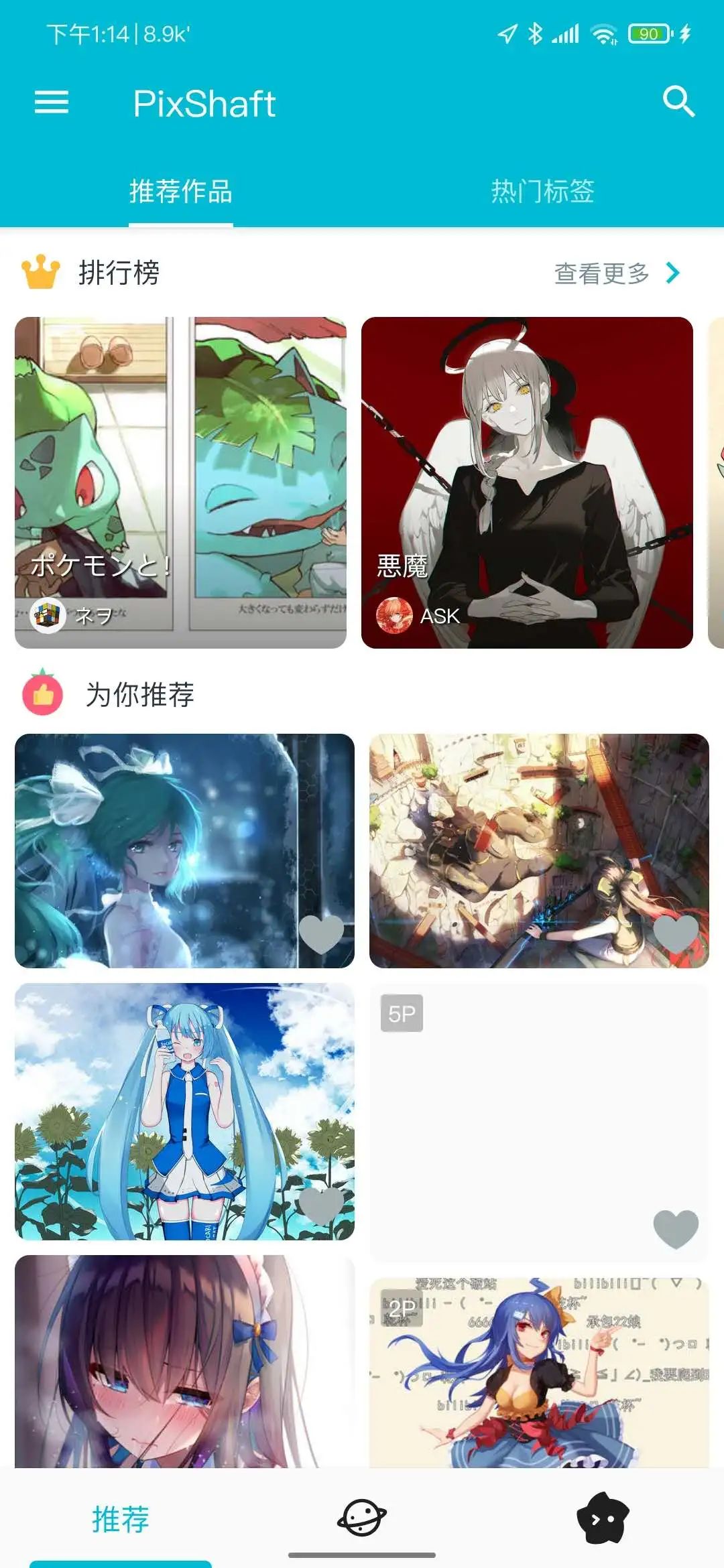The width and height of the screenshot is (724, 1568).
Task: Like the blue twin-tail girl sunflower artwork
Action: 321,1205
